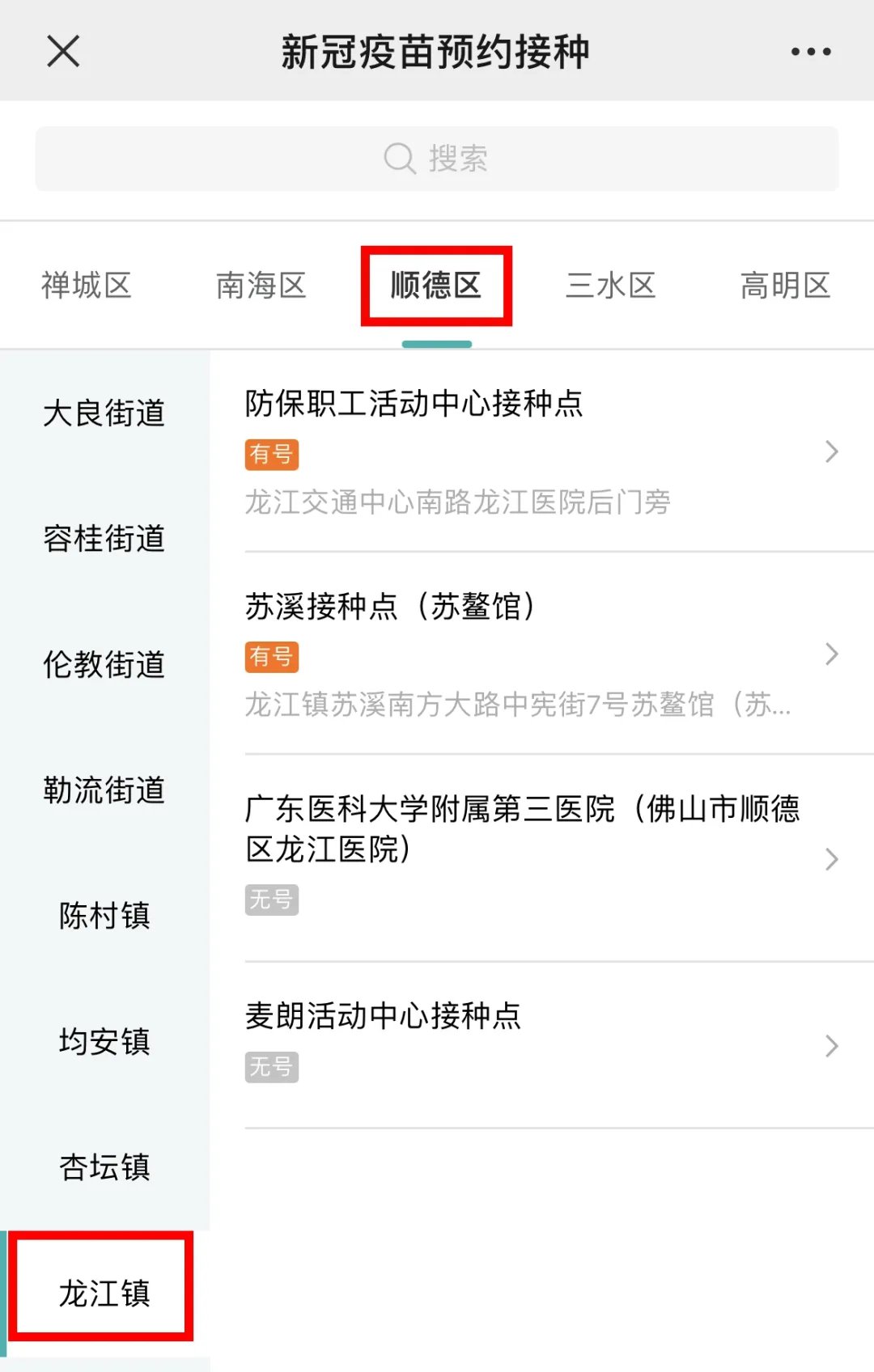Switch to the 高明区 tab
The height and width of the screenshot is (1372, 874).
point(786,286)
